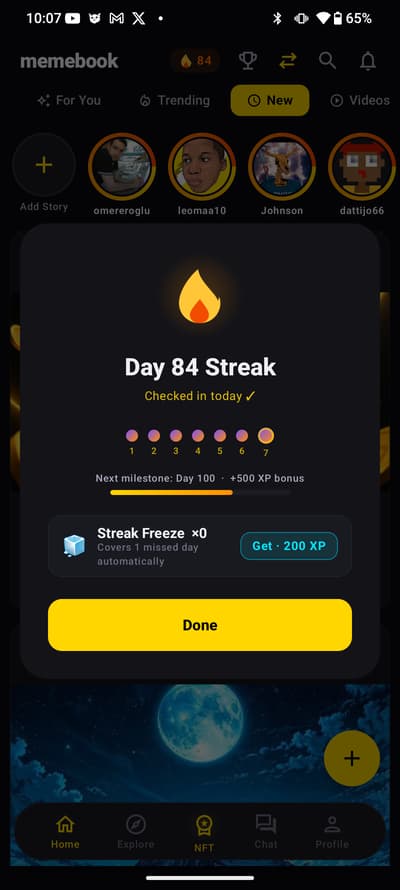Select the New tab
Screen dimensions: 400x890
pyautogui.click(x=270, y=100)
